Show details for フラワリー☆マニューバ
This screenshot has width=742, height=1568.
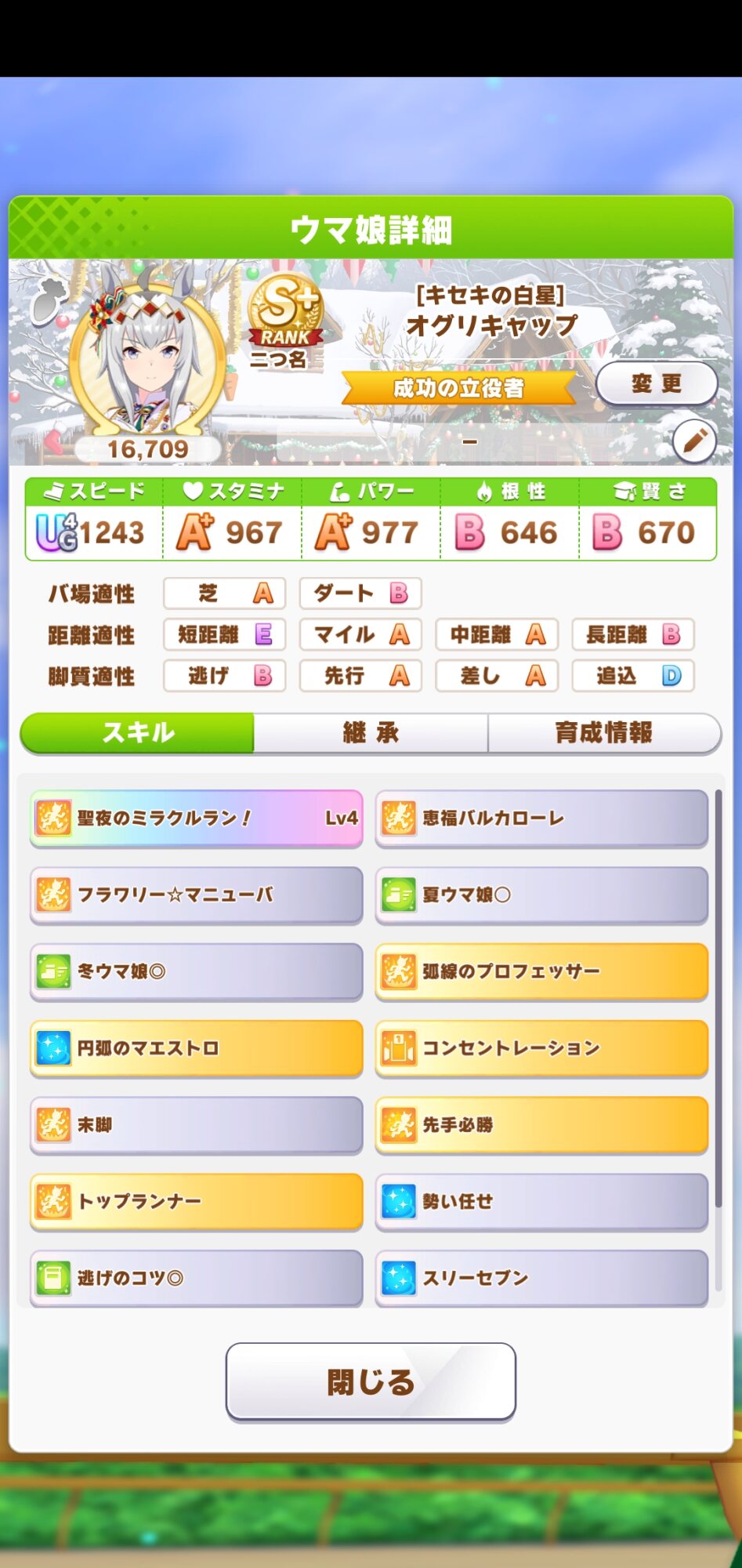[196, 895]
